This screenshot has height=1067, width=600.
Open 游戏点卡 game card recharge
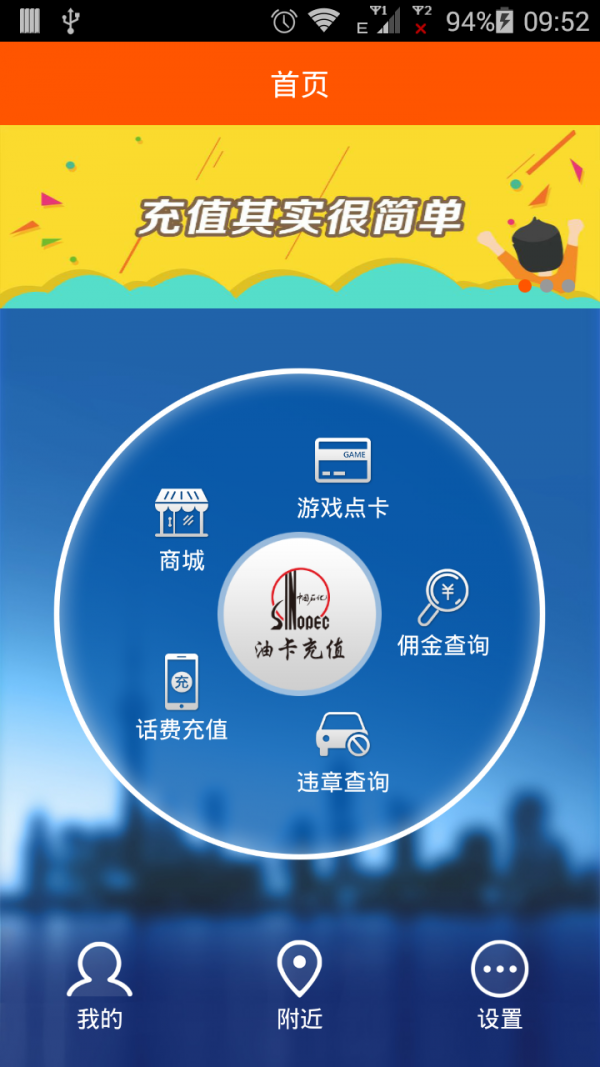(x=342, y=478)
